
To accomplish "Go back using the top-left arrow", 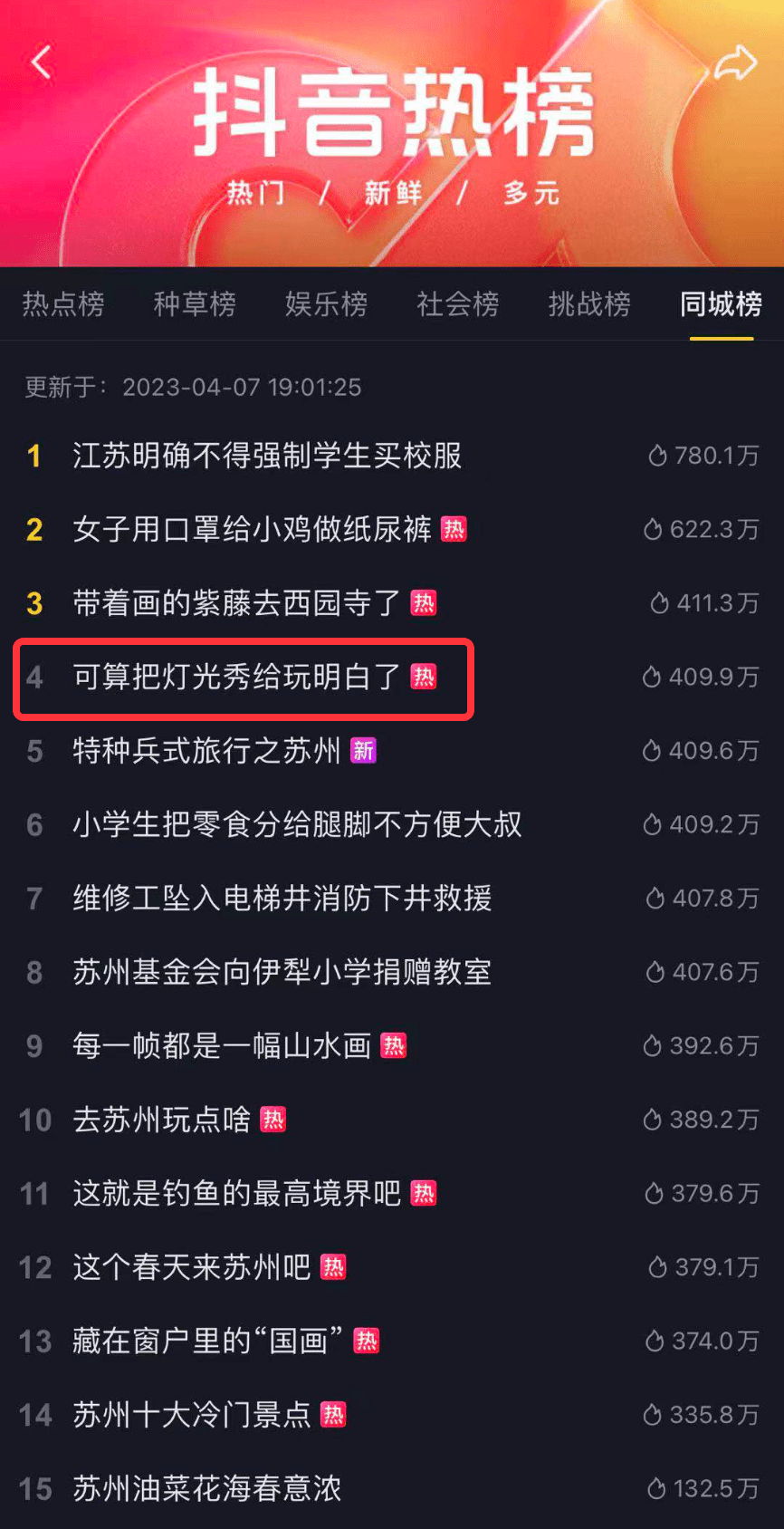I will (42, 63).
